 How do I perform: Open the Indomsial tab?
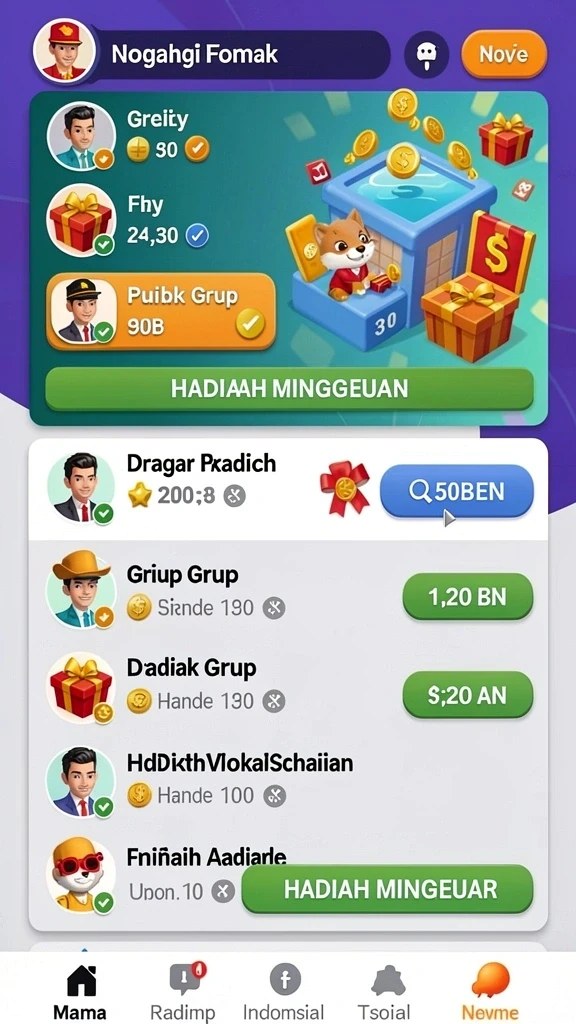[283, 993]
